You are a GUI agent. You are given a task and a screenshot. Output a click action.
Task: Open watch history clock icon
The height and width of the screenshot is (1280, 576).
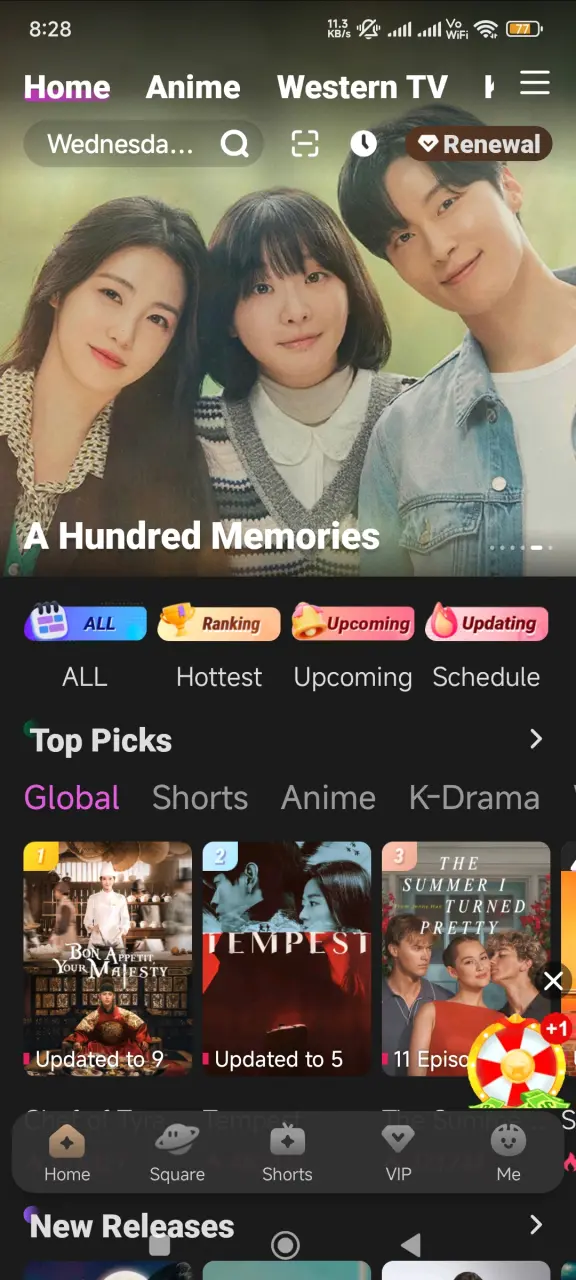(363, 144)
